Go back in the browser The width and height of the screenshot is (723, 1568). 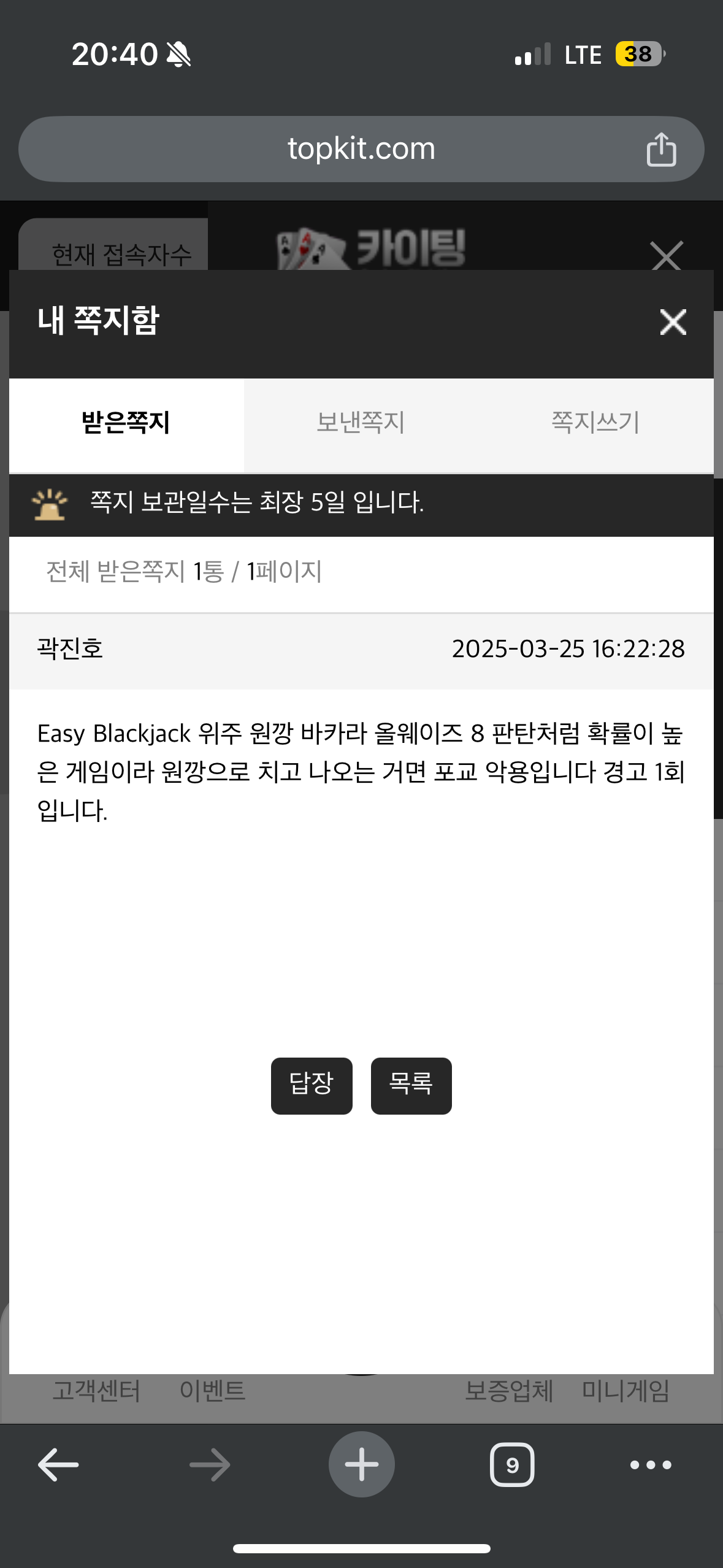click(x=58, y=1464)
